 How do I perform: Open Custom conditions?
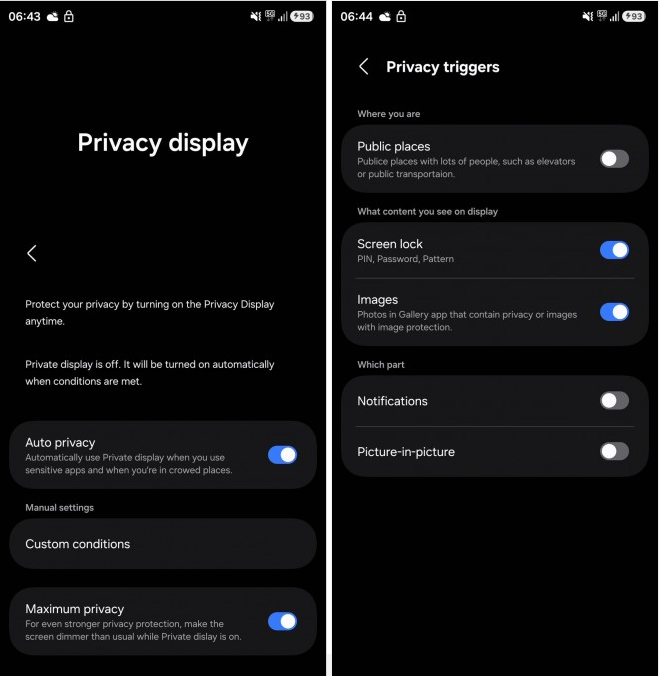click(163, 544)
